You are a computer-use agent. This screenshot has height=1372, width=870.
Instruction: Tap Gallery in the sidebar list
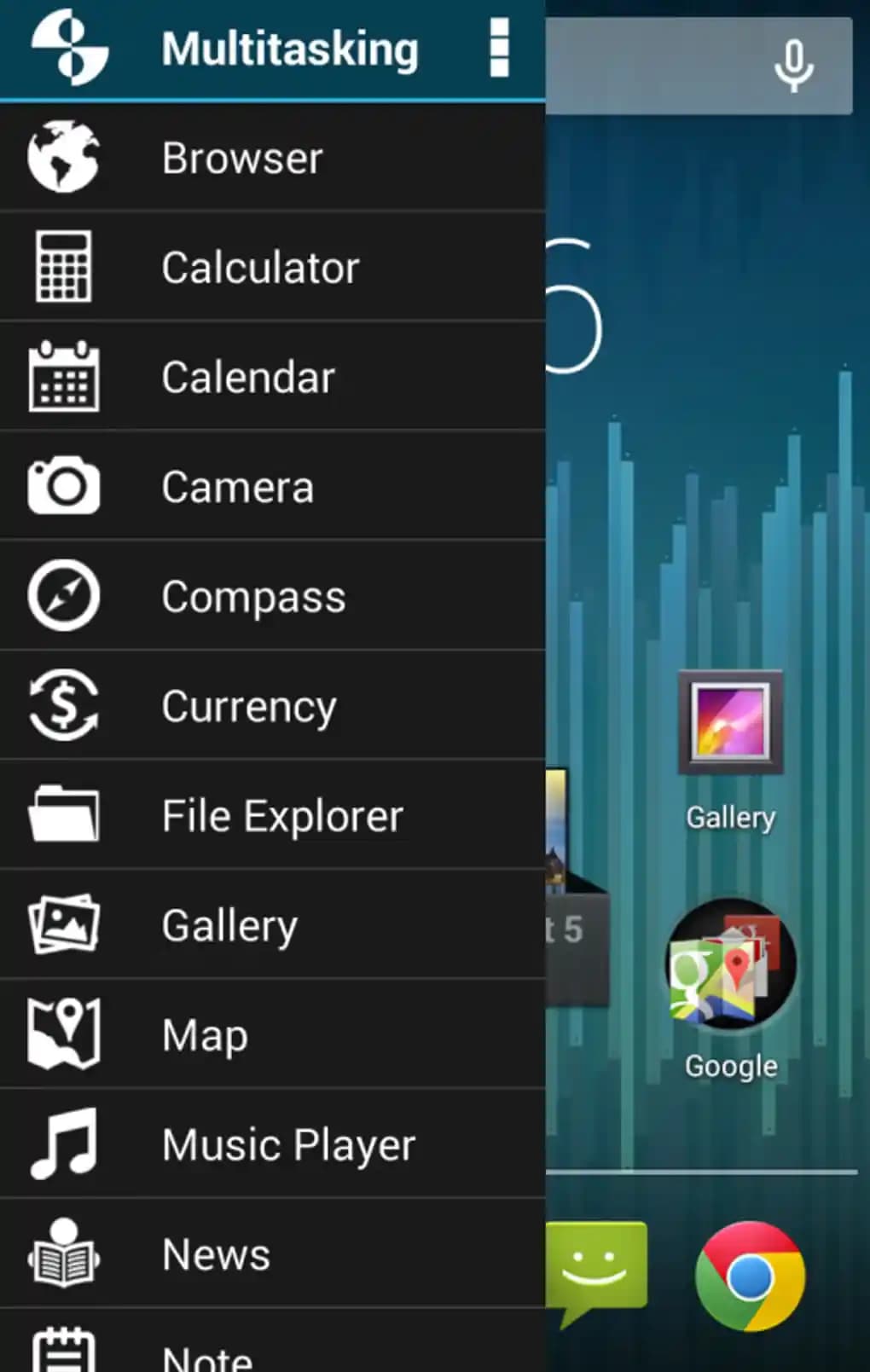[x=271, y=925]
